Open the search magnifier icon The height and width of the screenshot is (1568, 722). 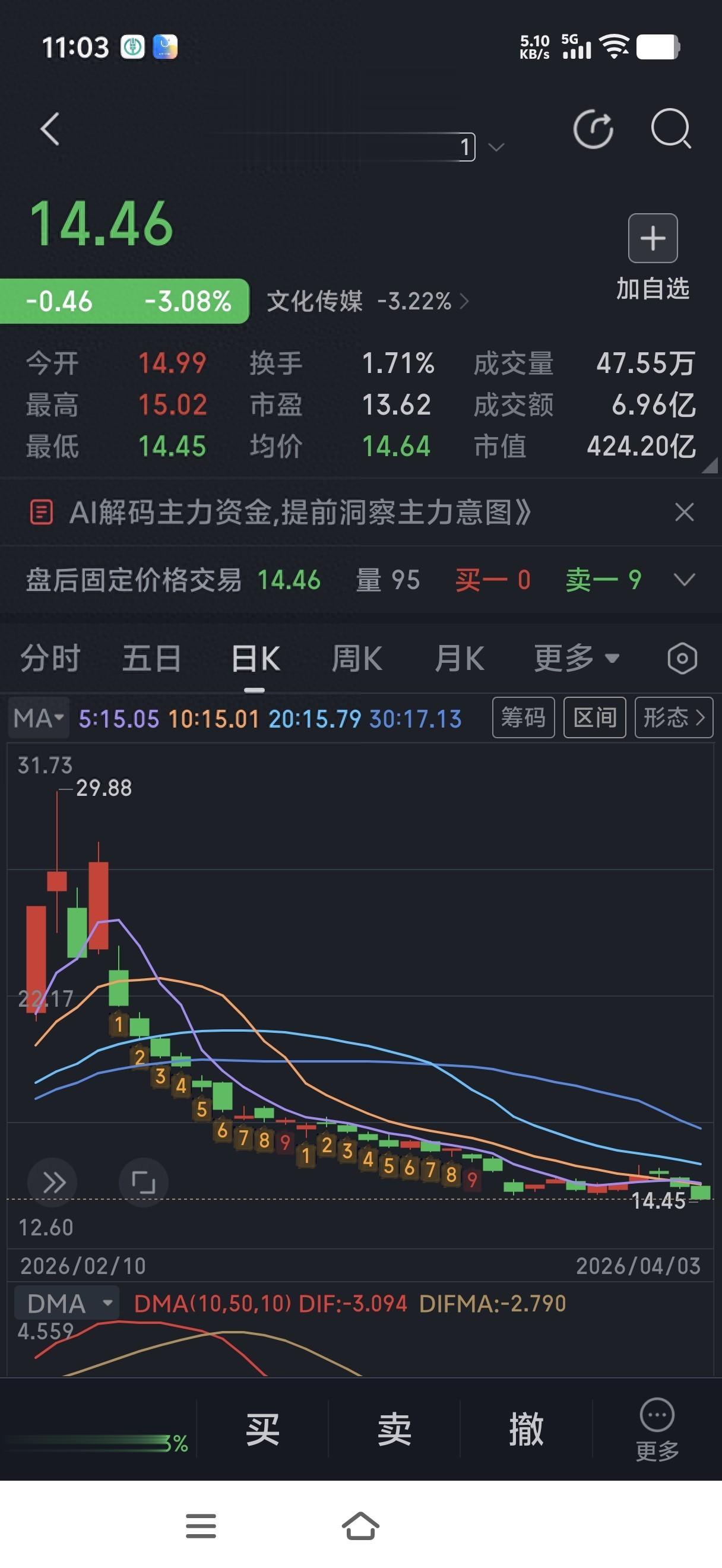[671, 129]
